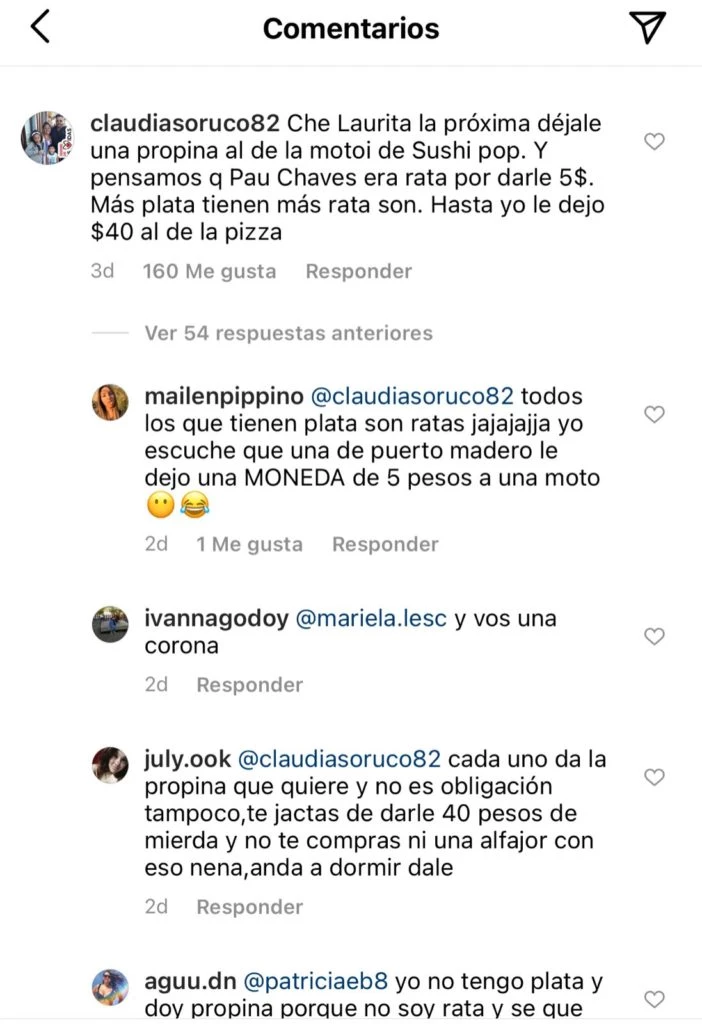
Task: Open ivannagodoy's profile picture
Action: (x=110, y=624)
